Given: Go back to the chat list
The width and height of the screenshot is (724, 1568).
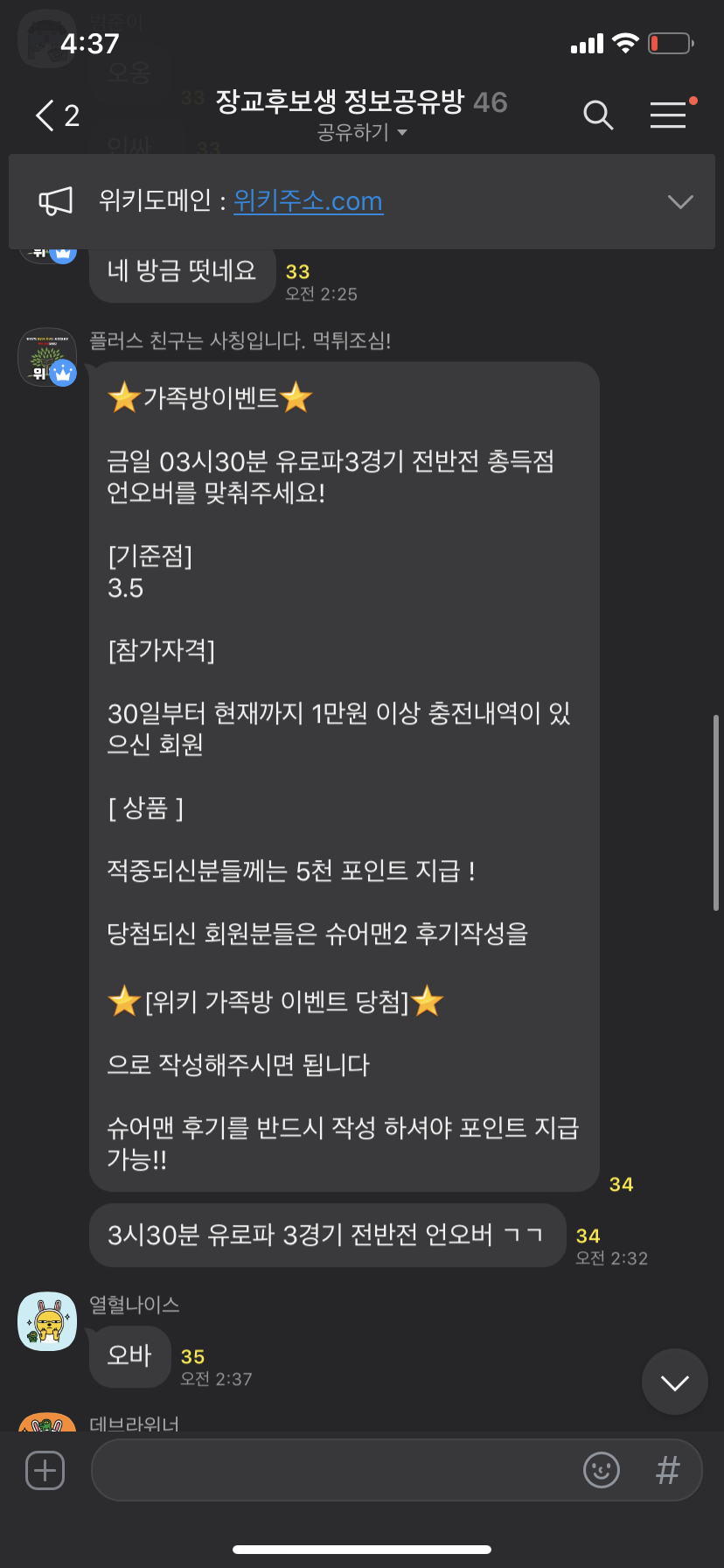Looking at the screenshot, I should [x=56, y=115].
